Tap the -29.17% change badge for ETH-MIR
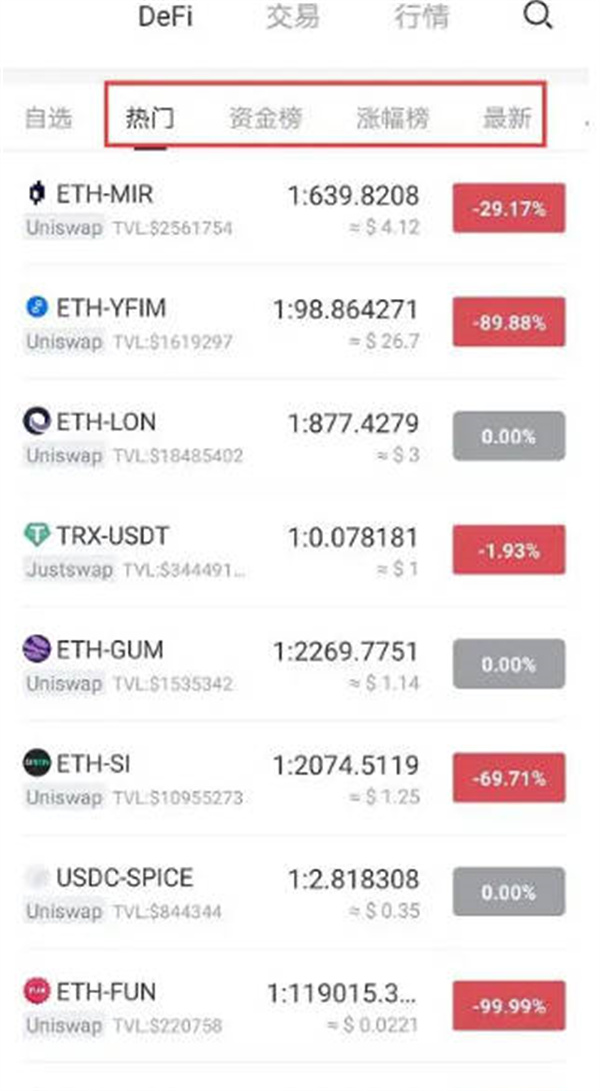This screenshot has height=1091, width=600. [x=509, y=209]
